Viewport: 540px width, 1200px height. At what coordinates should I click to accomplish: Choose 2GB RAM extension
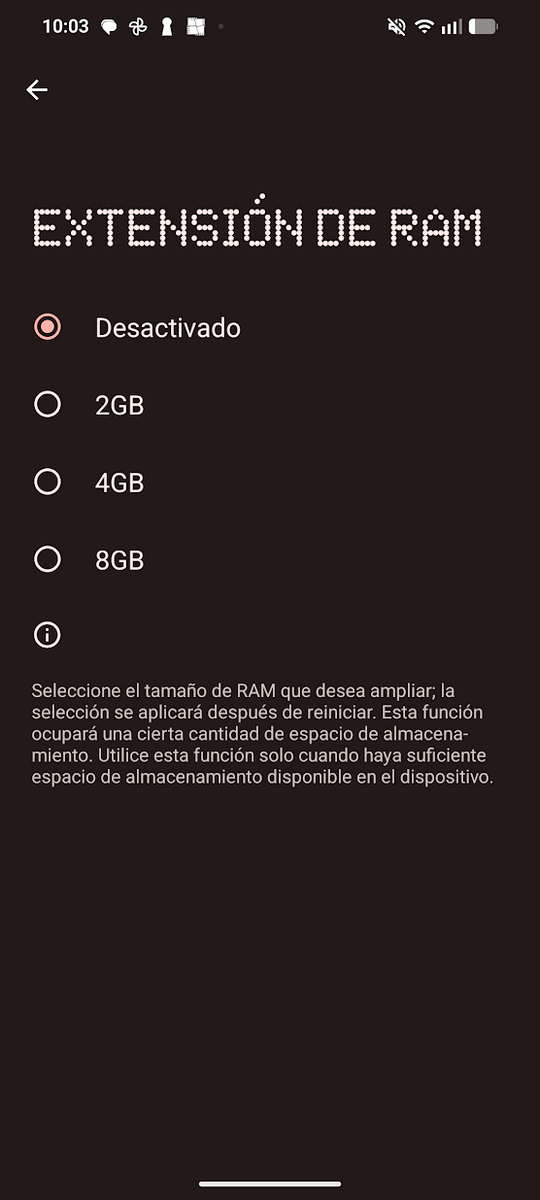270,405
